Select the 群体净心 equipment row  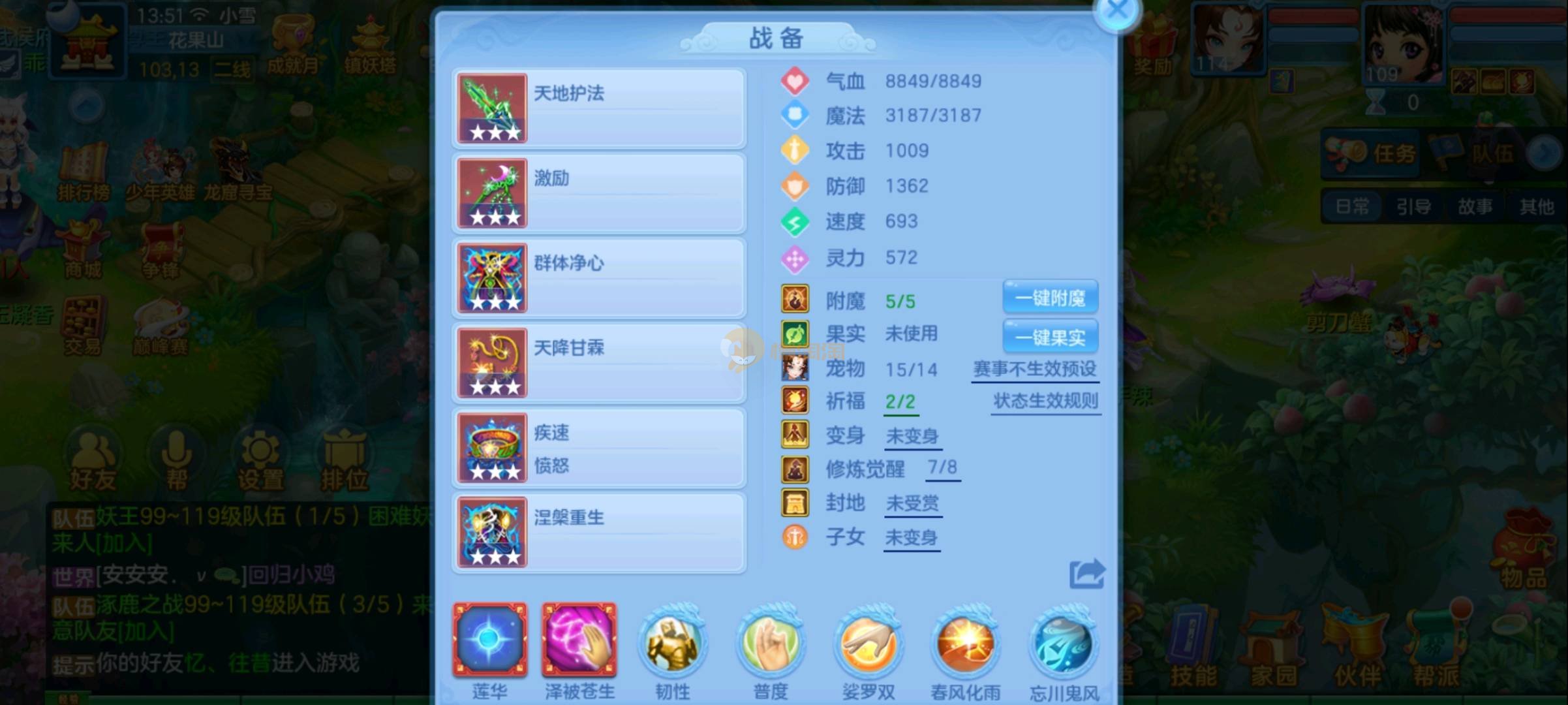click(x=599, y=278)
